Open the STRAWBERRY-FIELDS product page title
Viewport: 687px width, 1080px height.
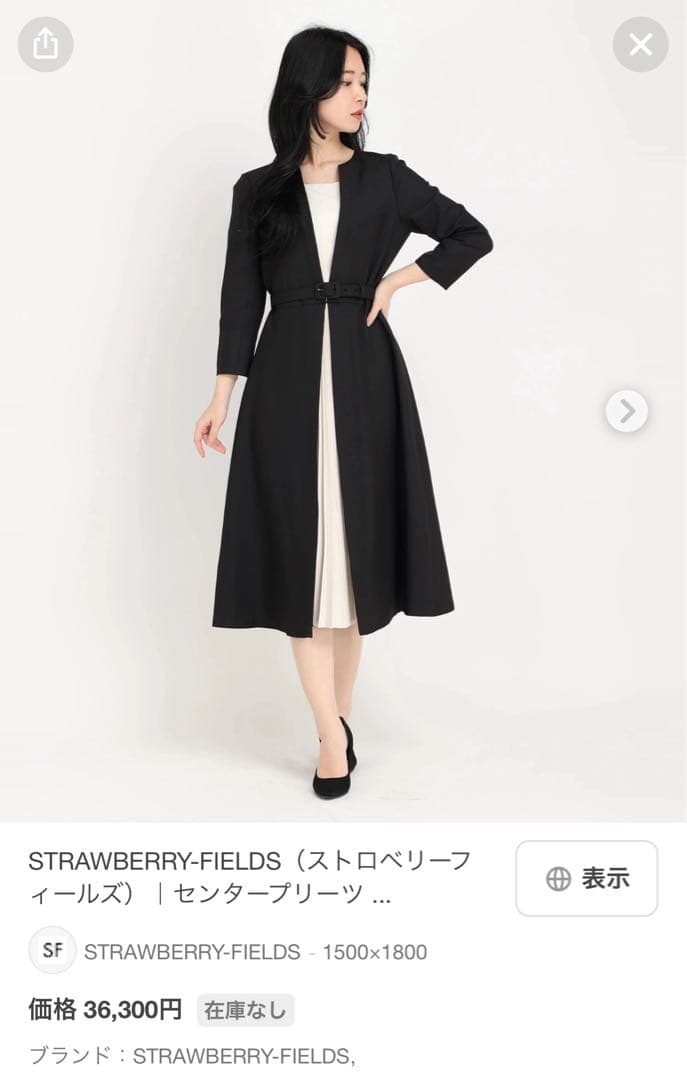250,877
